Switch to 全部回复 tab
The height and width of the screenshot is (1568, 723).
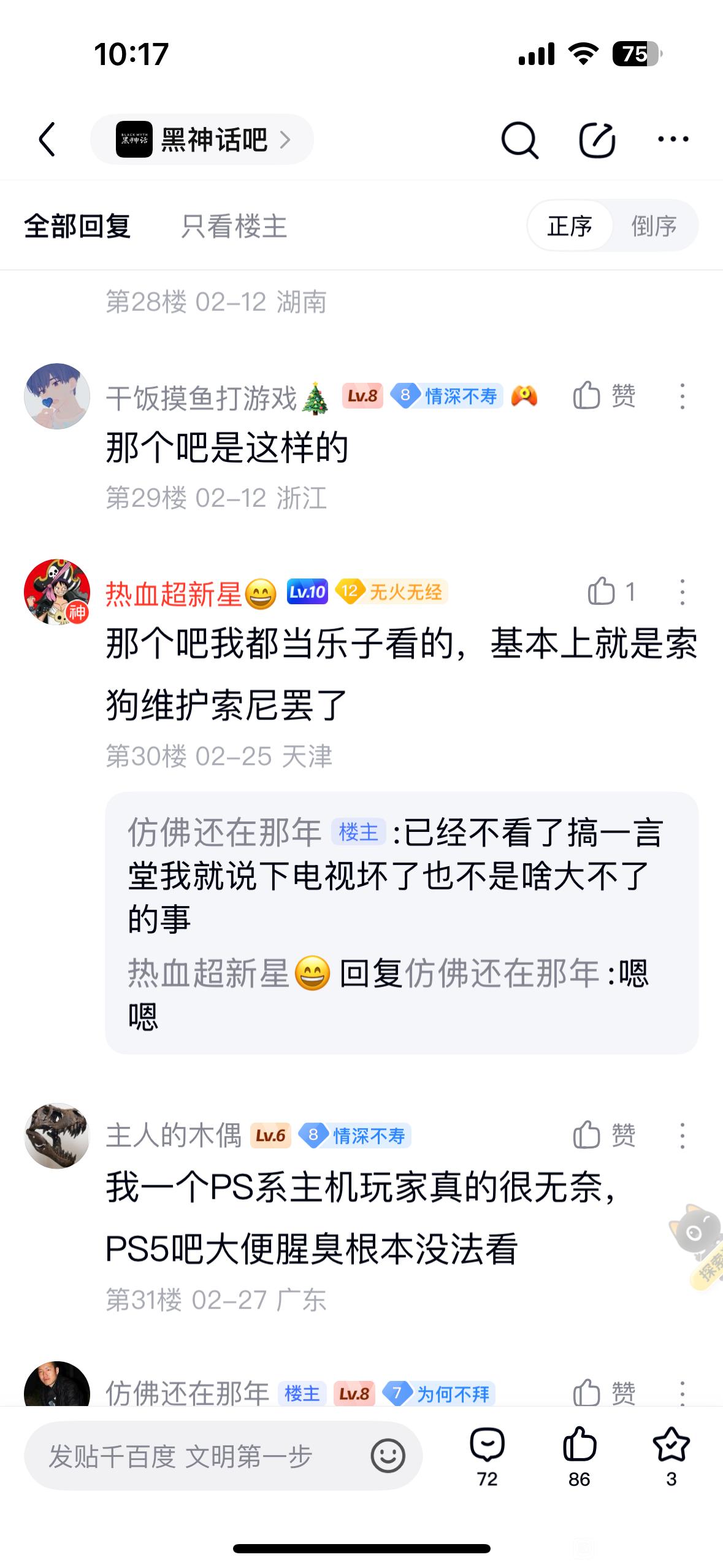77,226
